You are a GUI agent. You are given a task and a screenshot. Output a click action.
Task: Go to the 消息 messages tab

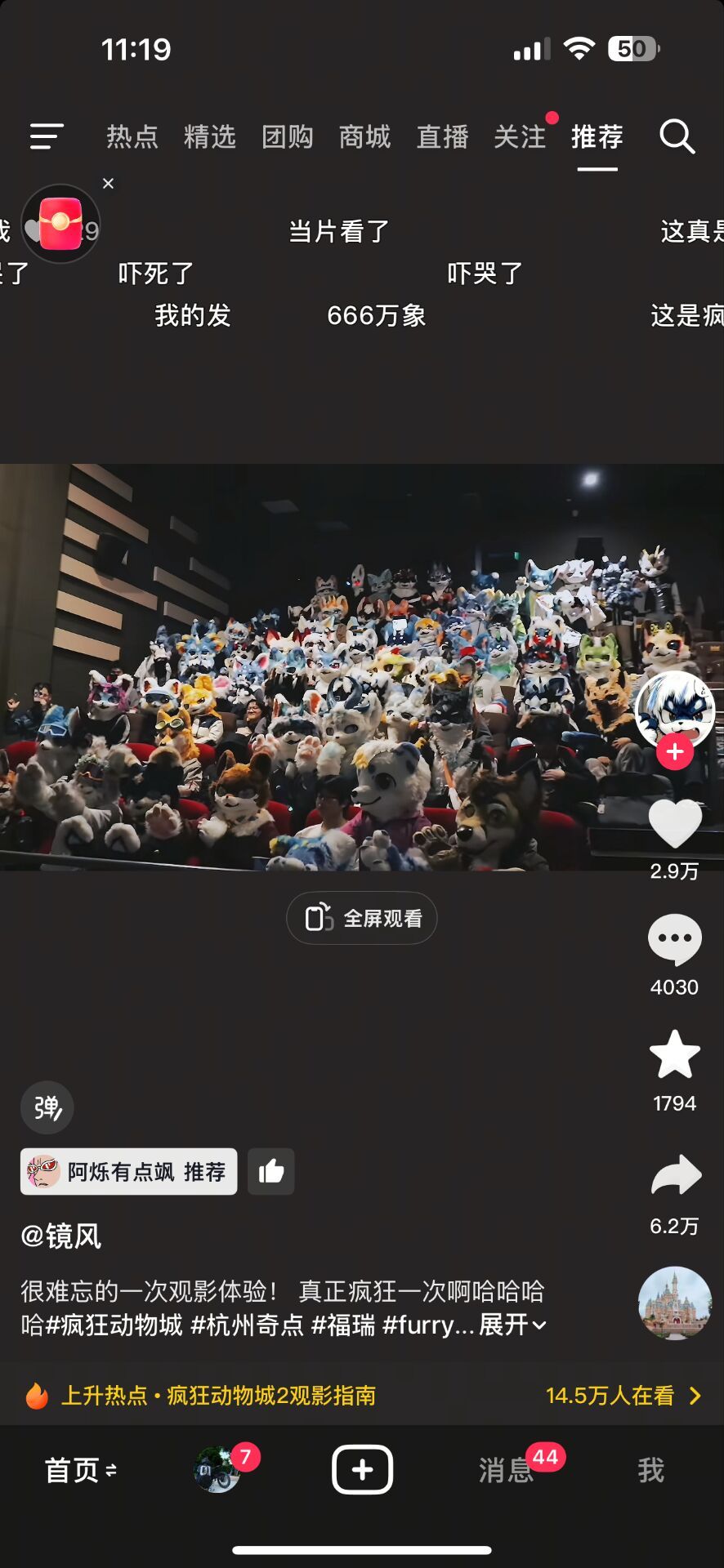point(506,1470)
